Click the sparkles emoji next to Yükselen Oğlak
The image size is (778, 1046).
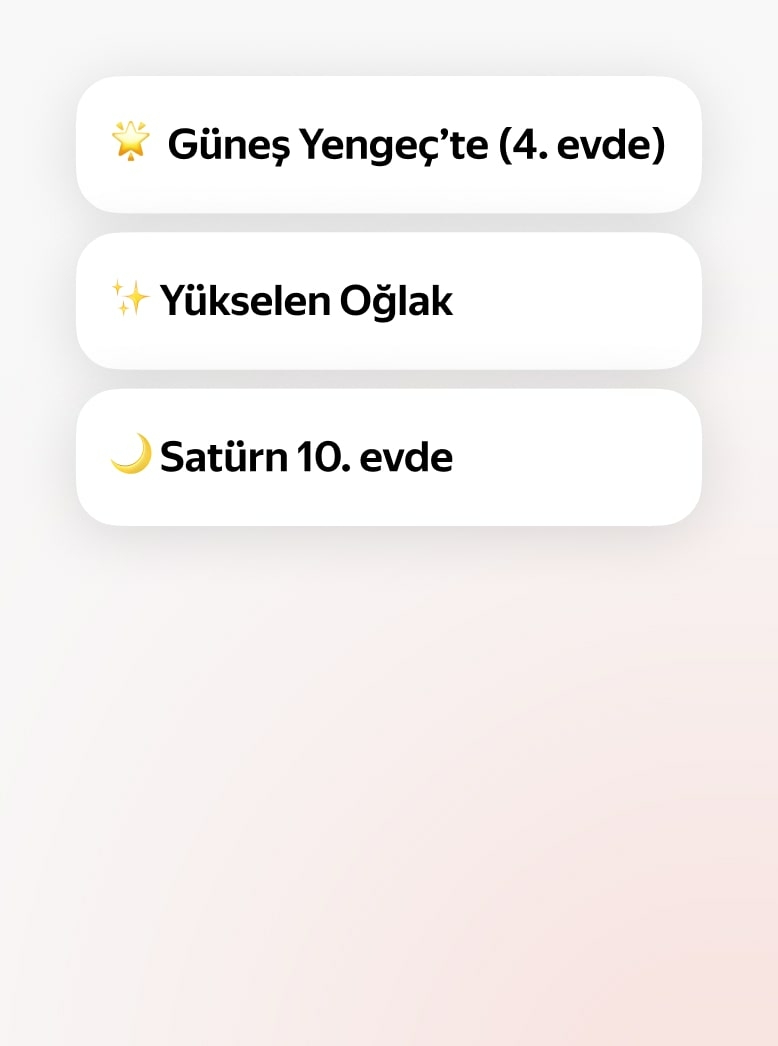click(131, 299)
